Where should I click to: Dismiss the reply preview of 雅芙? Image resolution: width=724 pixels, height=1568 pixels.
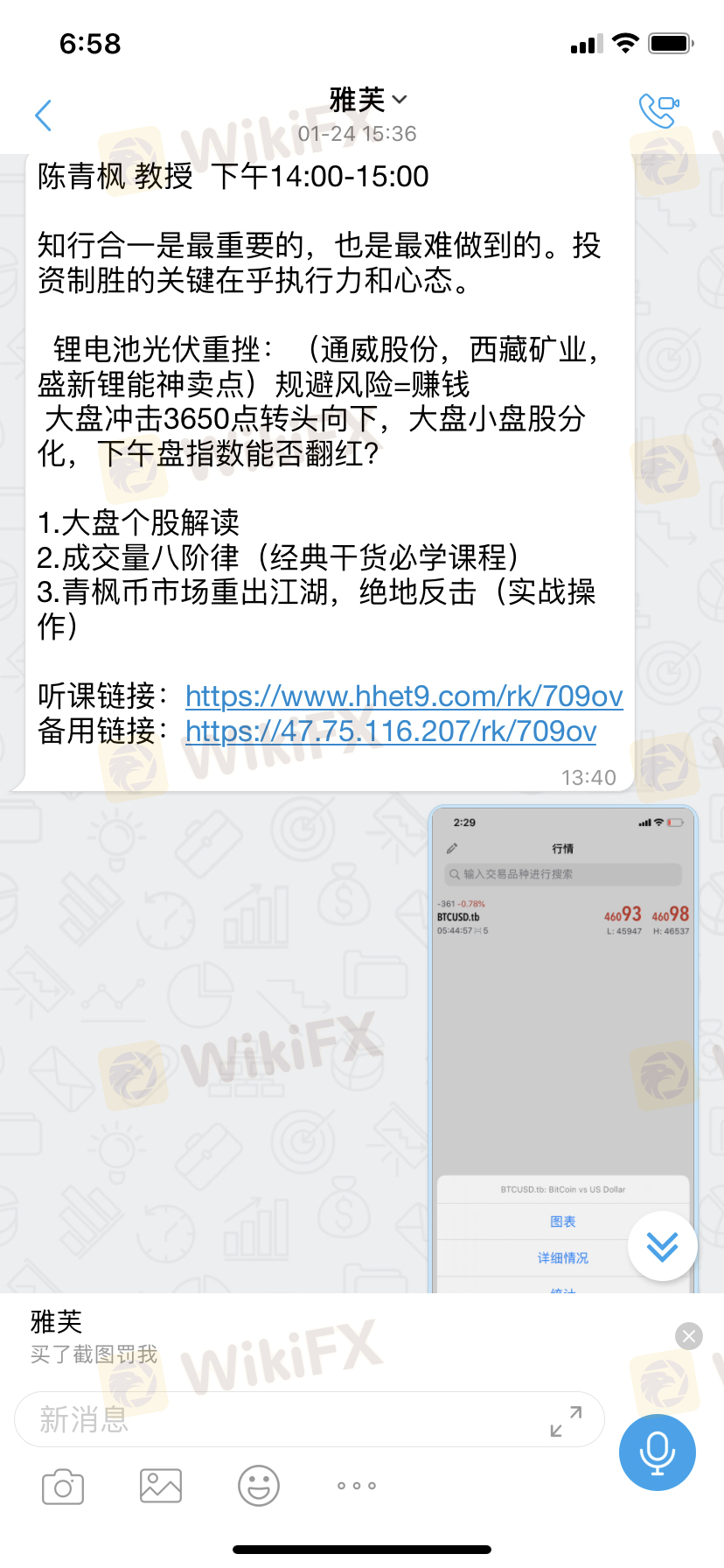(x=689, y=1336)
